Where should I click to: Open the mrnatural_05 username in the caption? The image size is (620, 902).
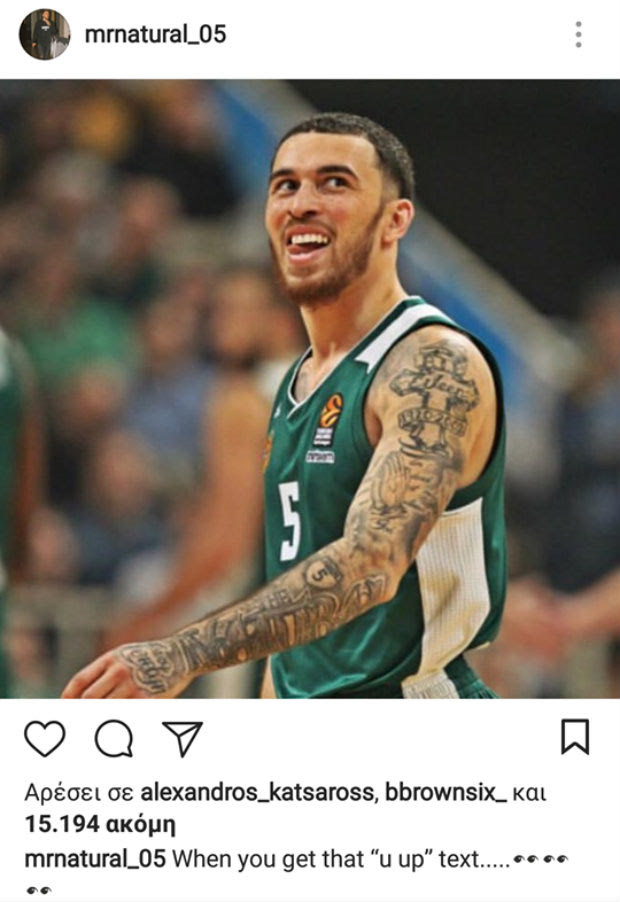tap(94, 858)
